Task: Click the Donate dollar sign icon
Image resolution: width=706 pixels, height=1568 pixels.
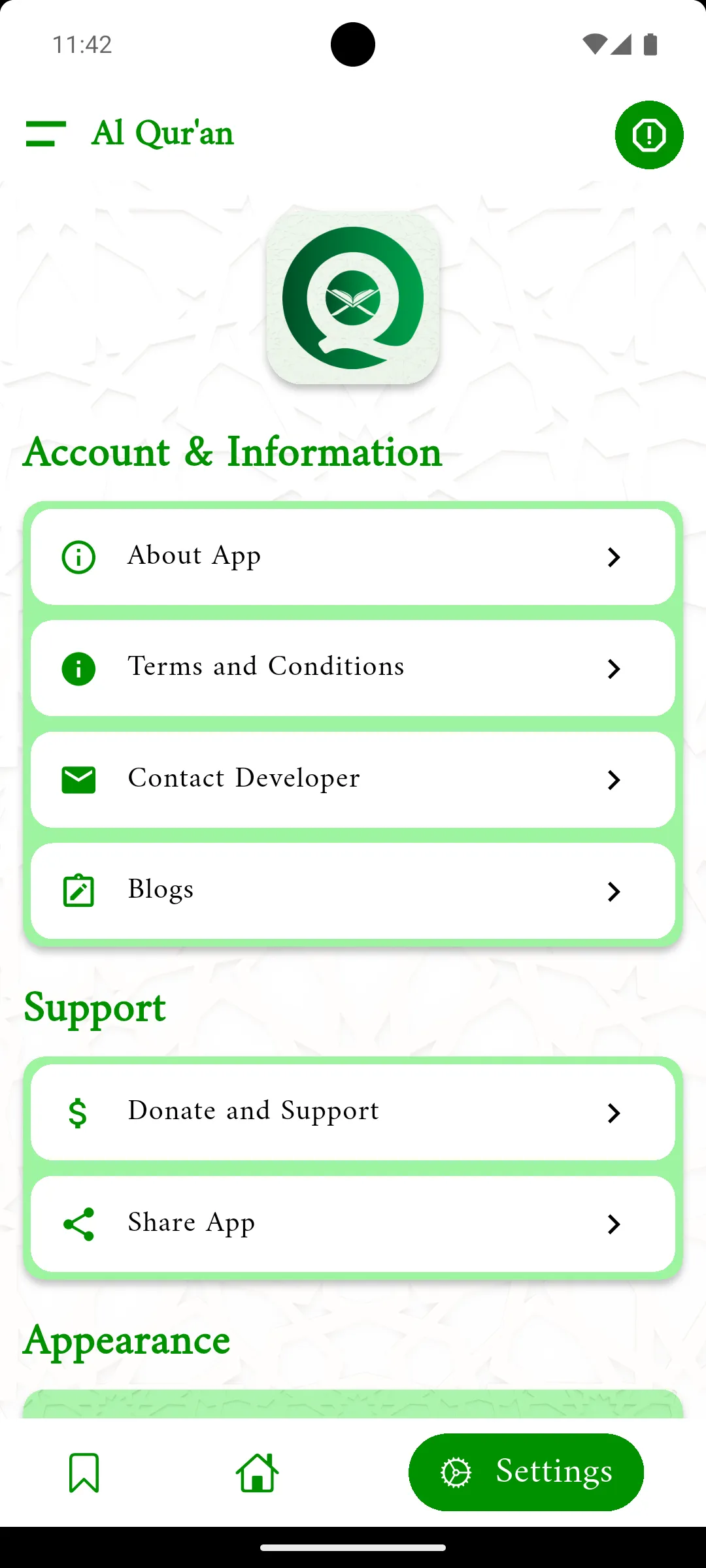Action: coord(78,1111)
